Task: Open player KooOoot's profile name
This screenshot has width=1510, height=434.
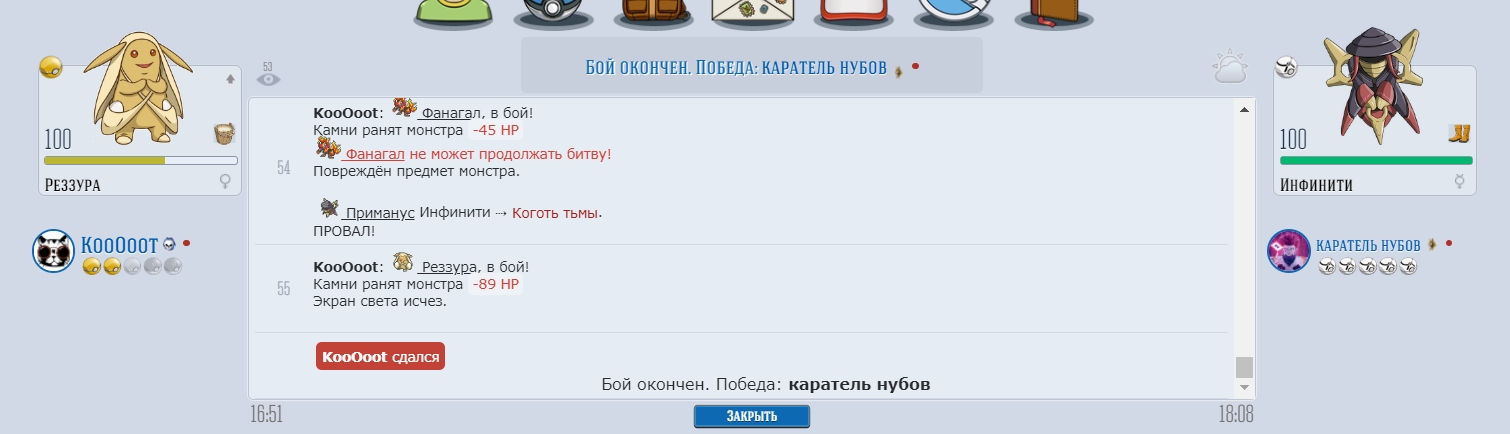Action: (x=119, y=244)
